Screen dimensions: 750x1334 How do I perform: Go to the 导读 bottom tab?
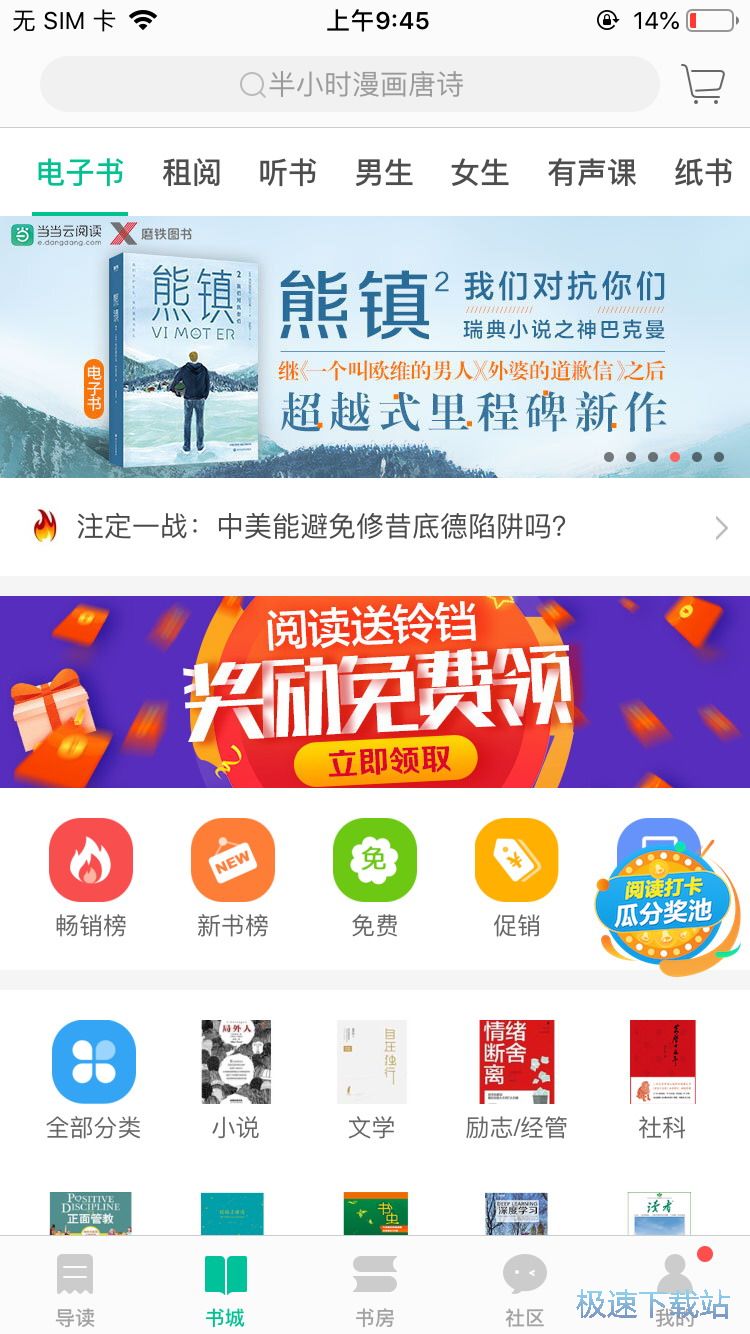pyautogui.click(x=75, y=1288)
